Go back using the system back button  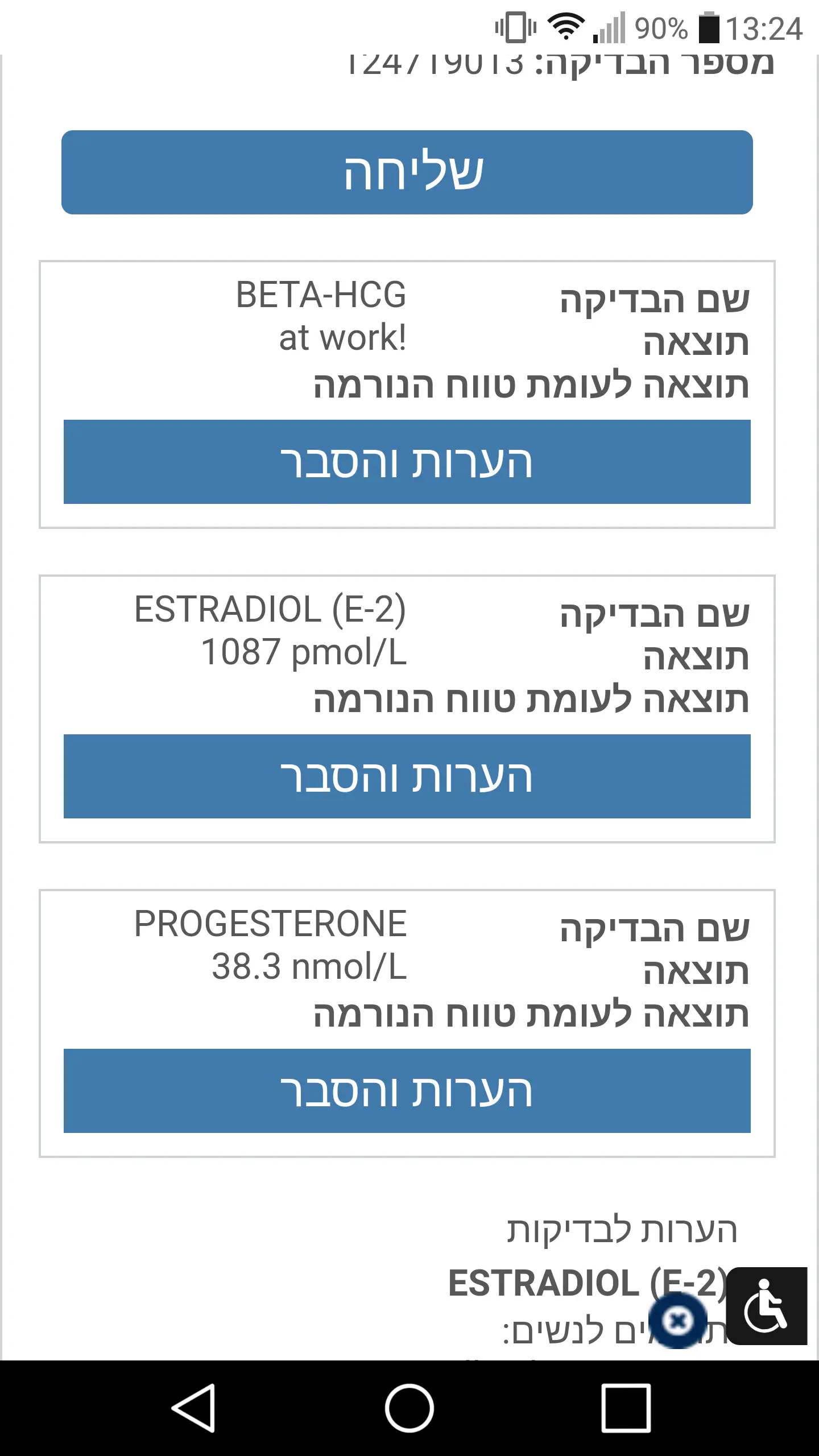coord(193,1408)
